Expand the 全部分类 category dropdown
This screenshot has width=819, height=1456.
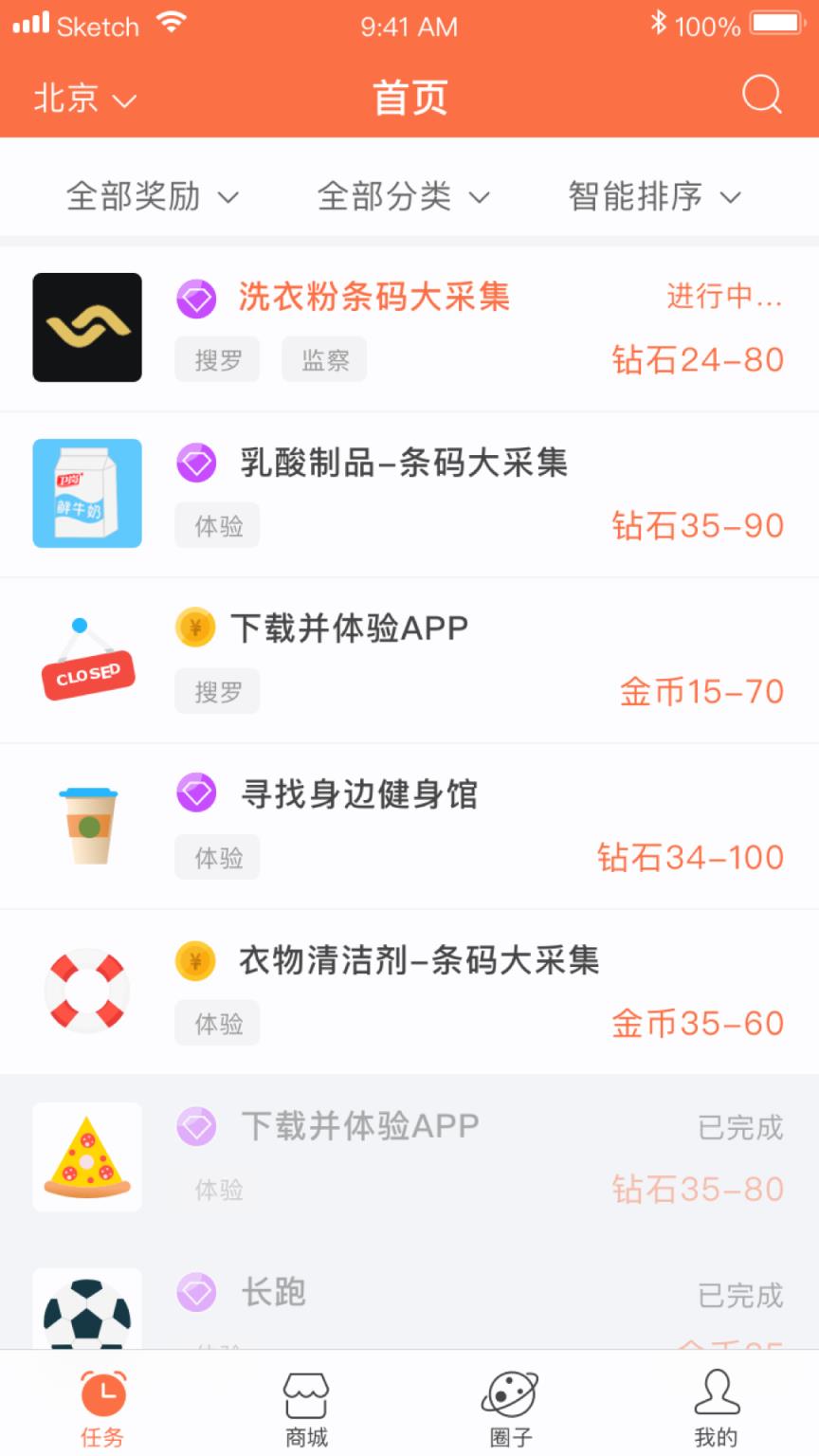tap(403, 197)
